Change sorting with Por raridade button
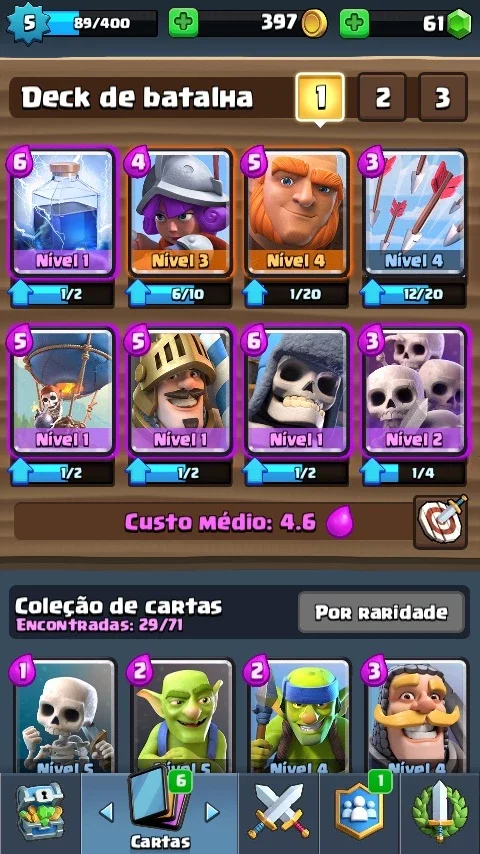This screenshot has width=480, height=854. click(x=381, y=612)
